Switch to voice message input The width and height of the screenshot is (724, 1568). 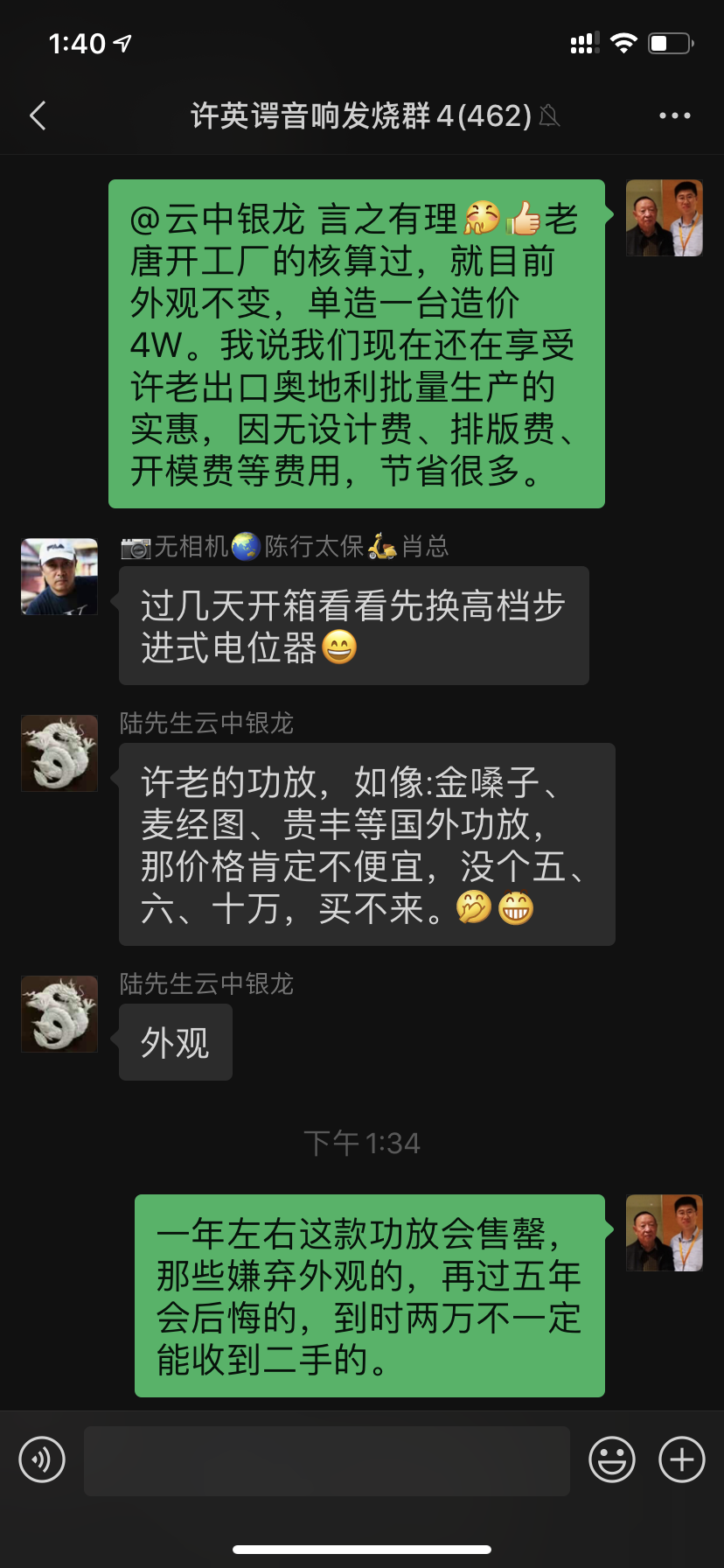(42, 1459)
